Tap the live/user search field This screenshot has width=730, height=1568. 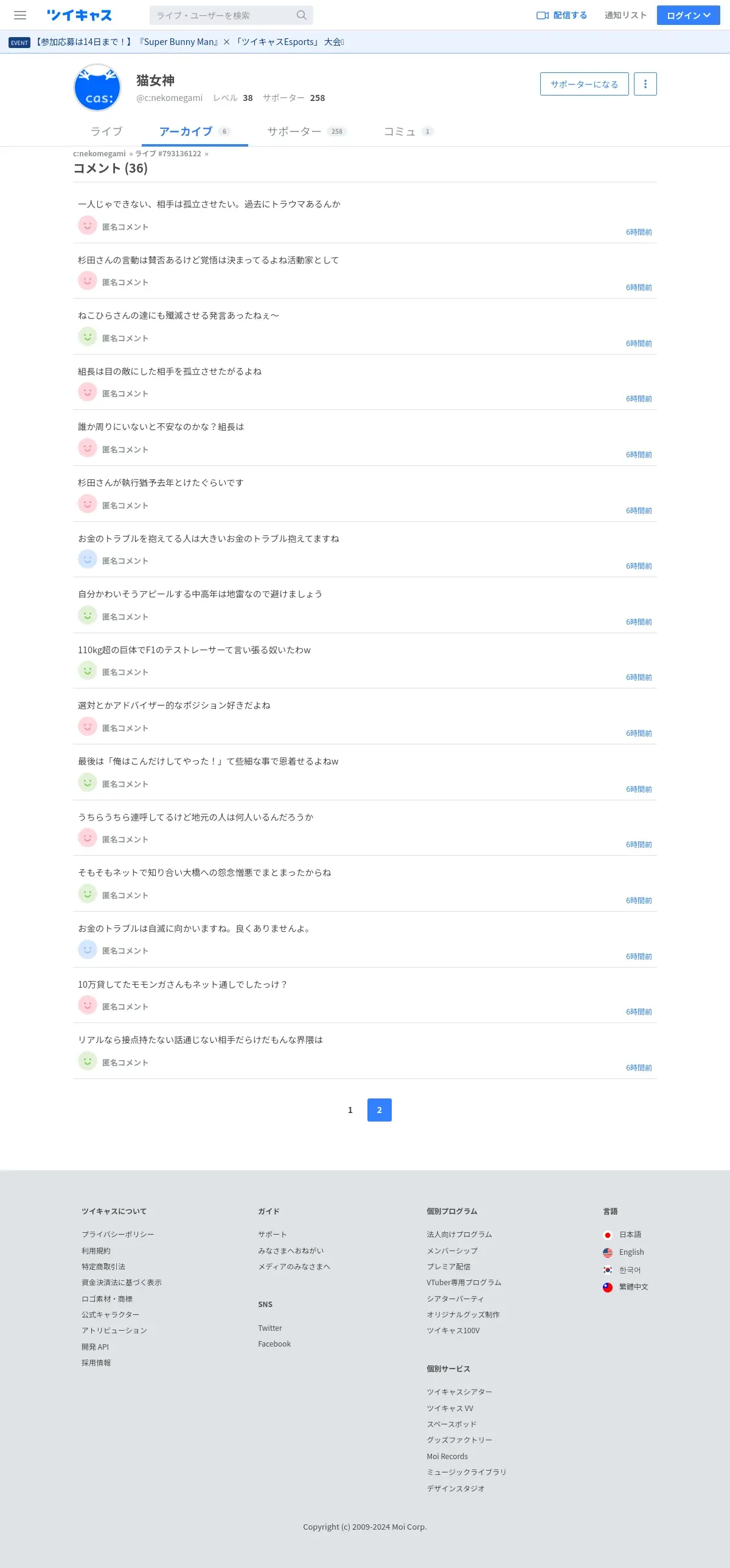[231, 15]
